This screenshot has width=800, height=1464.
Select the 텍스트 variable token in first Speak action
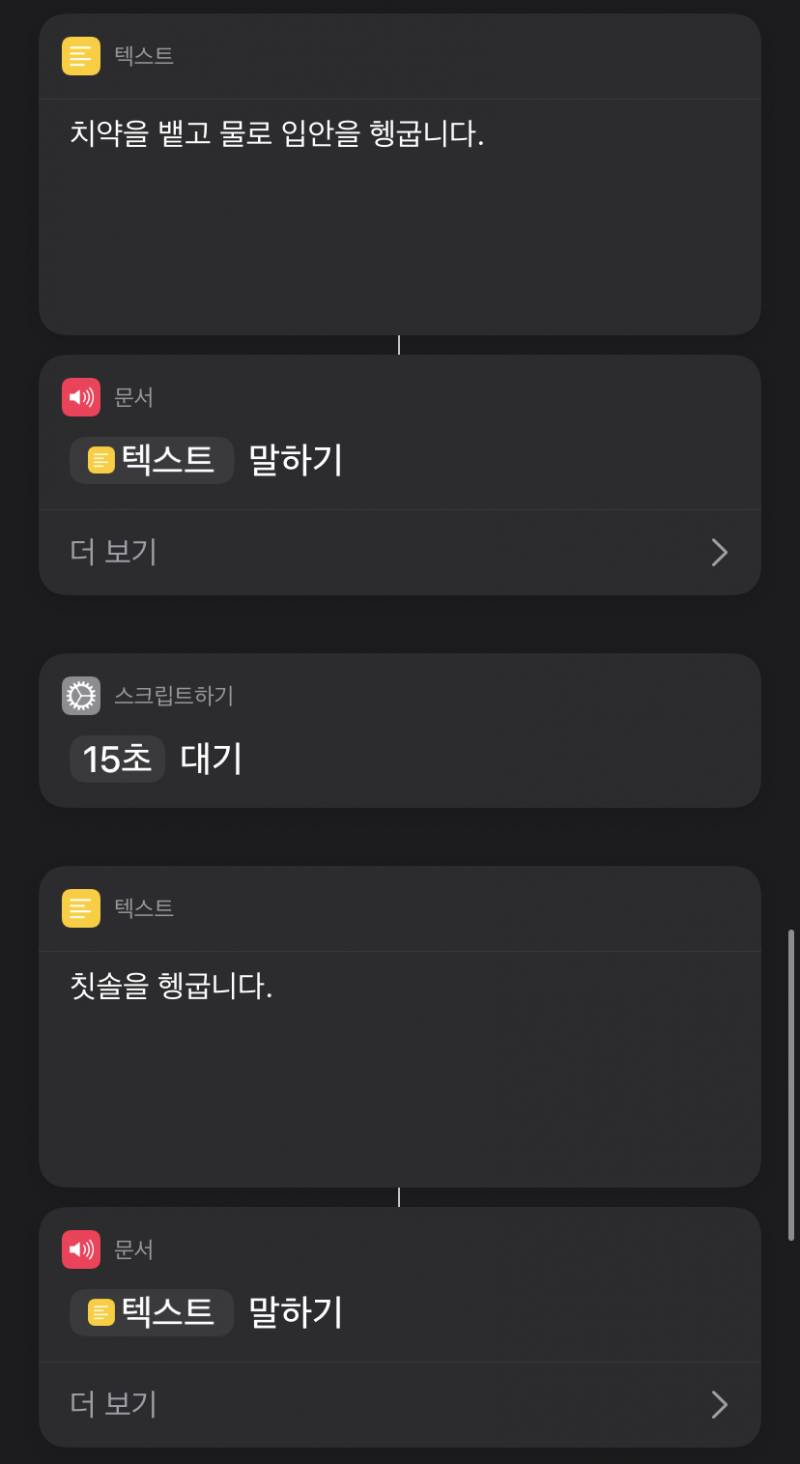point(150,460)
